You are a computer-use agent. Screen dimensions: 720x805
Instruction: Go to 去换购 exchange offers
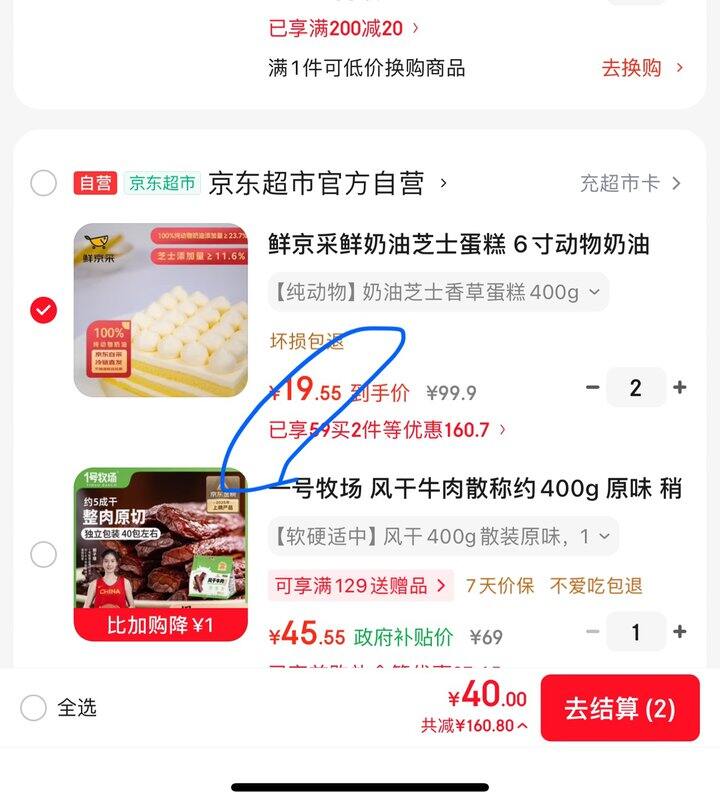(x=642, y=68)
